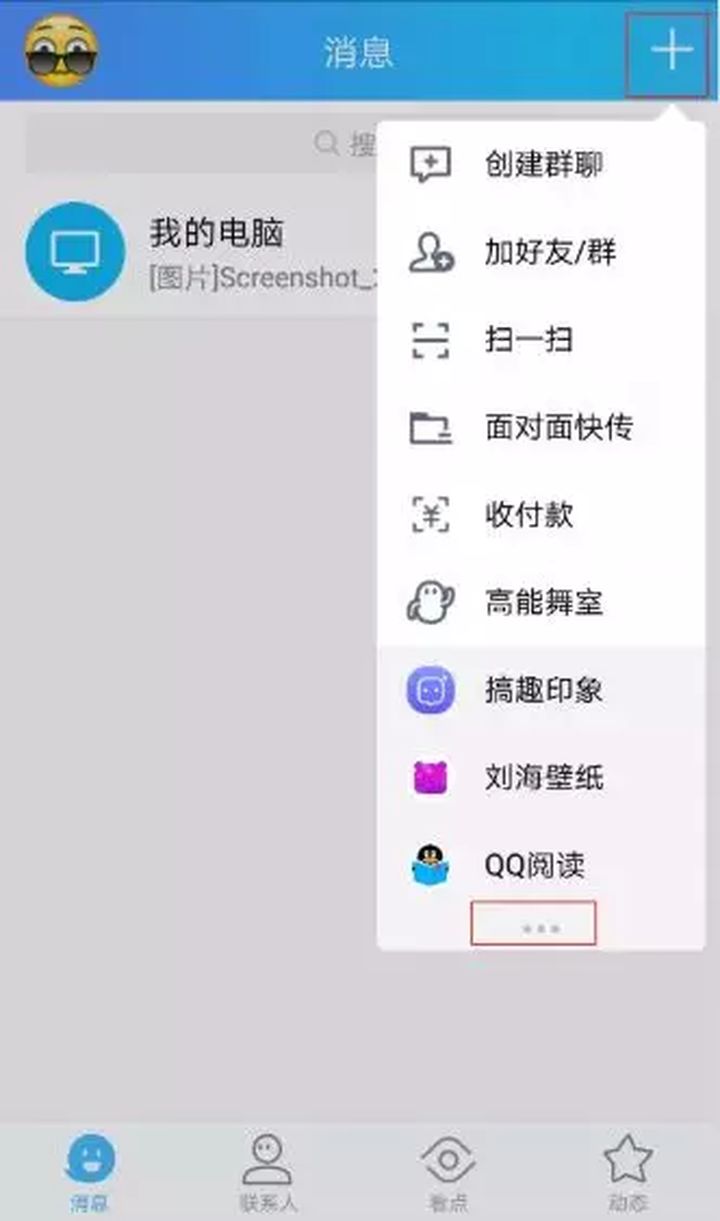Launch 搞趣印象 from the menu
Image resolution: width=720 pixels, height=1221 pixels.
click(541, 691)
